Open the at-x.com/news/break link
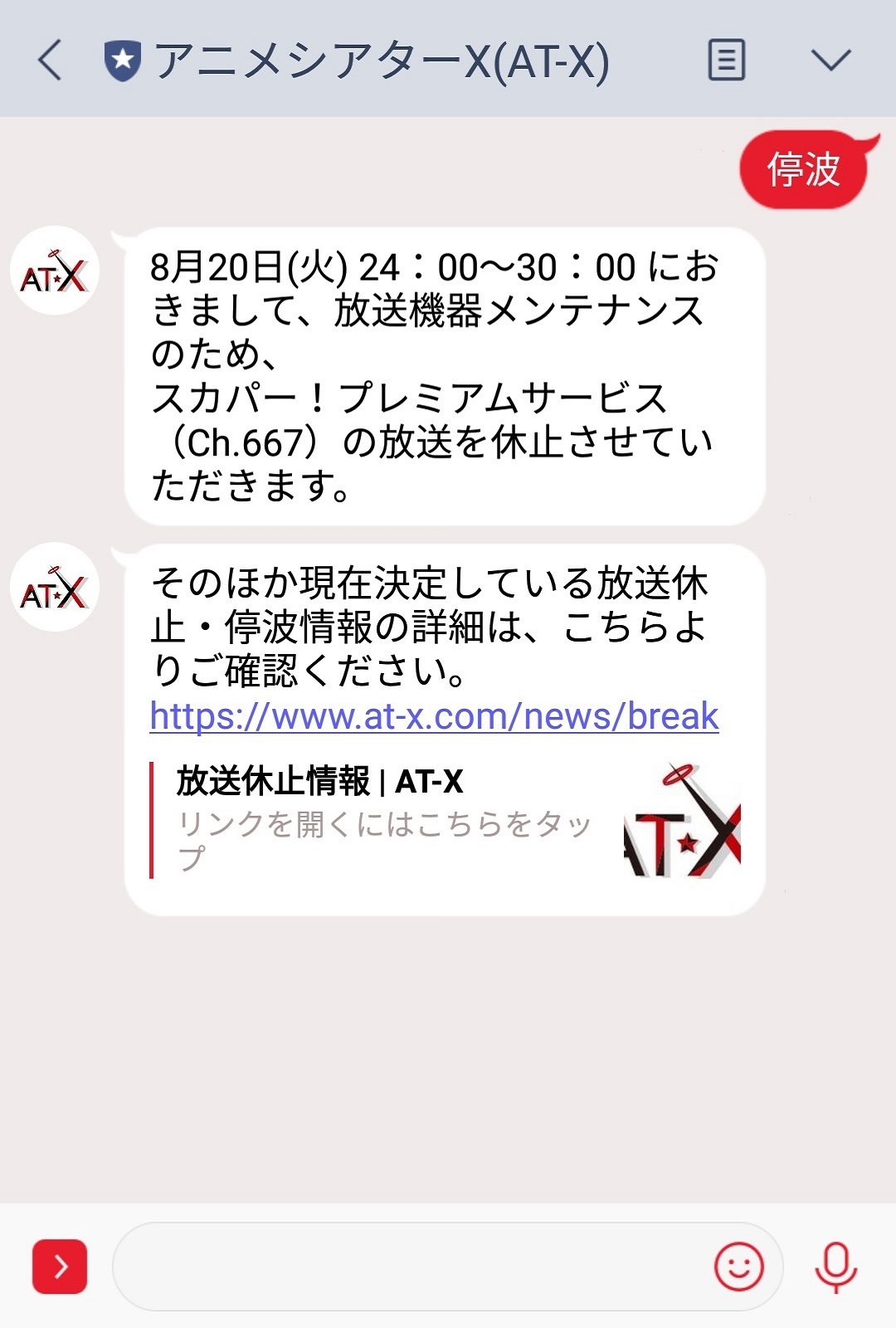 (x=434, y=716)
